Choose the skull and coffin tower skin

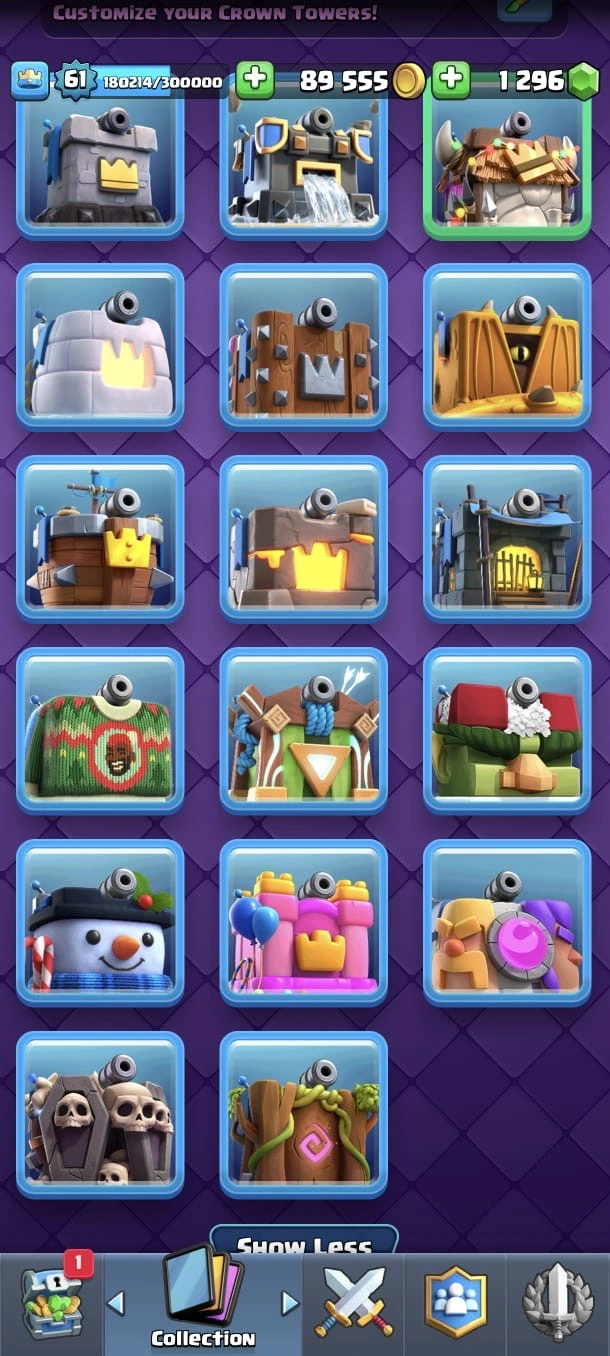100,1114
